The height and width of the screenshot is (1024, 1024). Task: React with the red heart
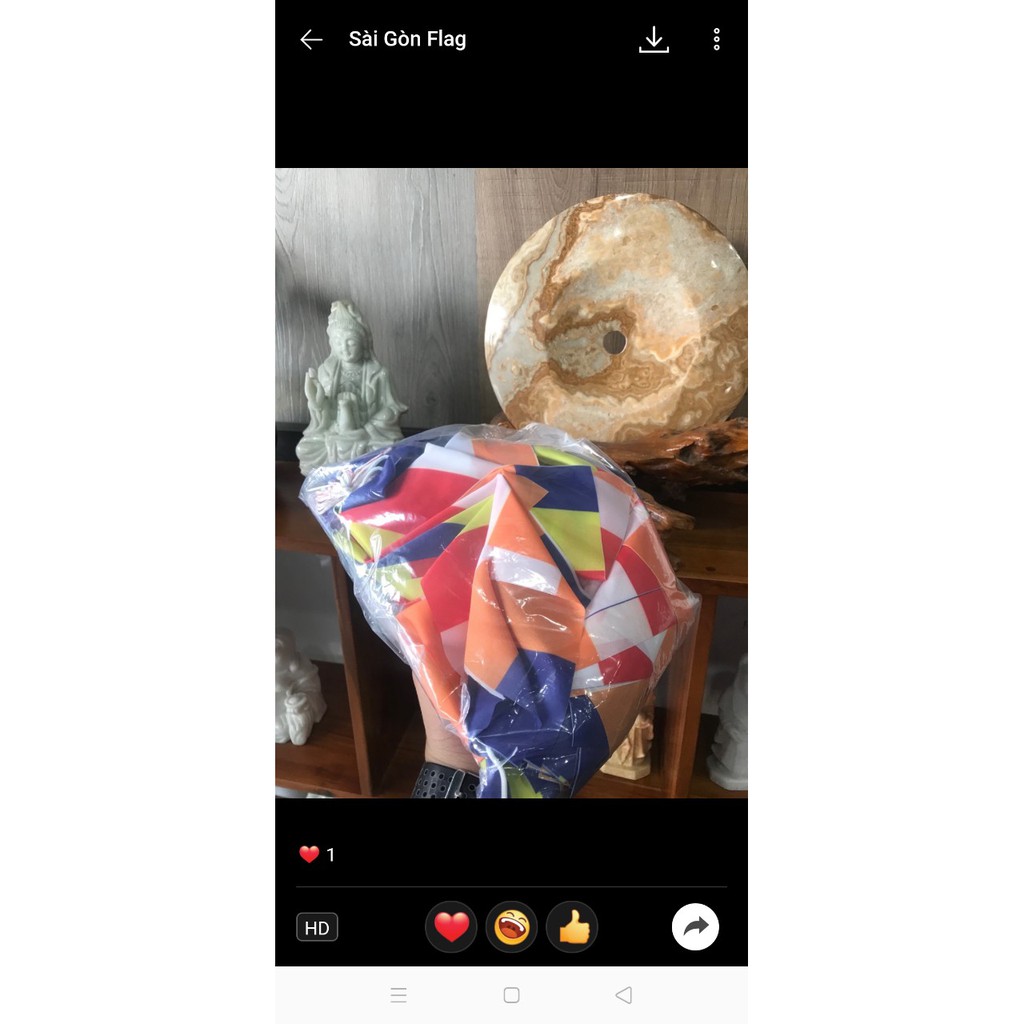click(x=451, y=928)
